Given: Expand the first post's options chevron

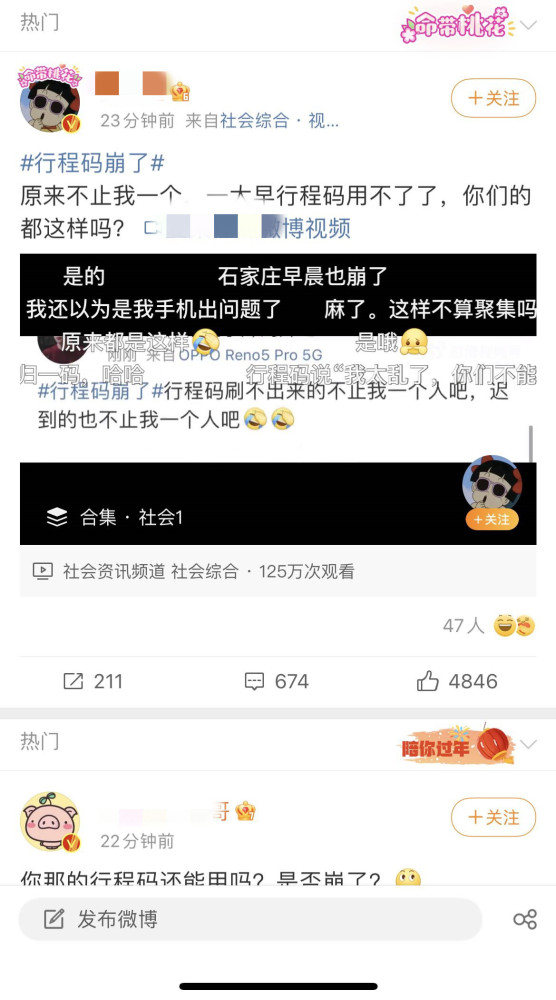Looking at the screenshot, I should (x=529, y=26).
